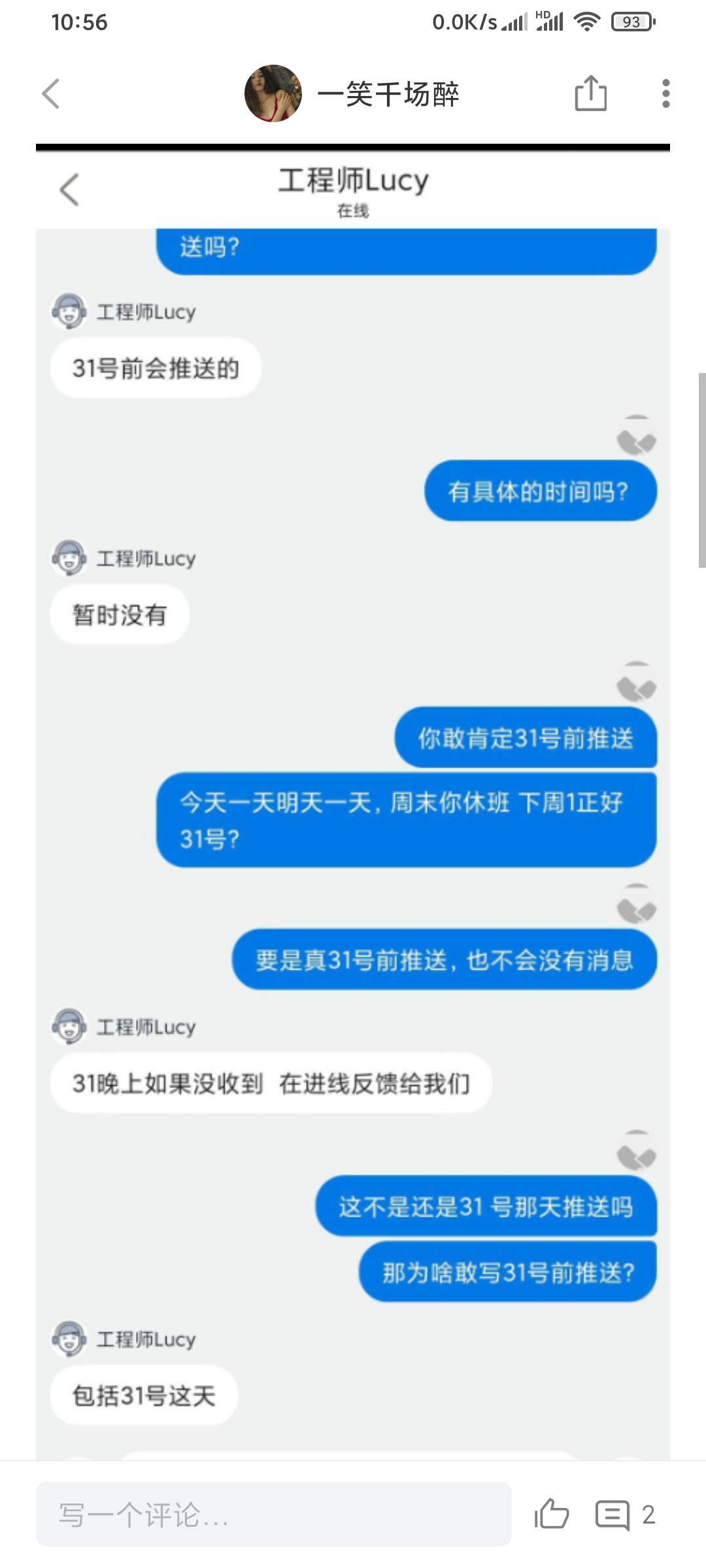Image resolution: width=706 pixels, height=1568 pixels.
Task: Write a comment in 写一个评论 field
Action: (273, 1514)
